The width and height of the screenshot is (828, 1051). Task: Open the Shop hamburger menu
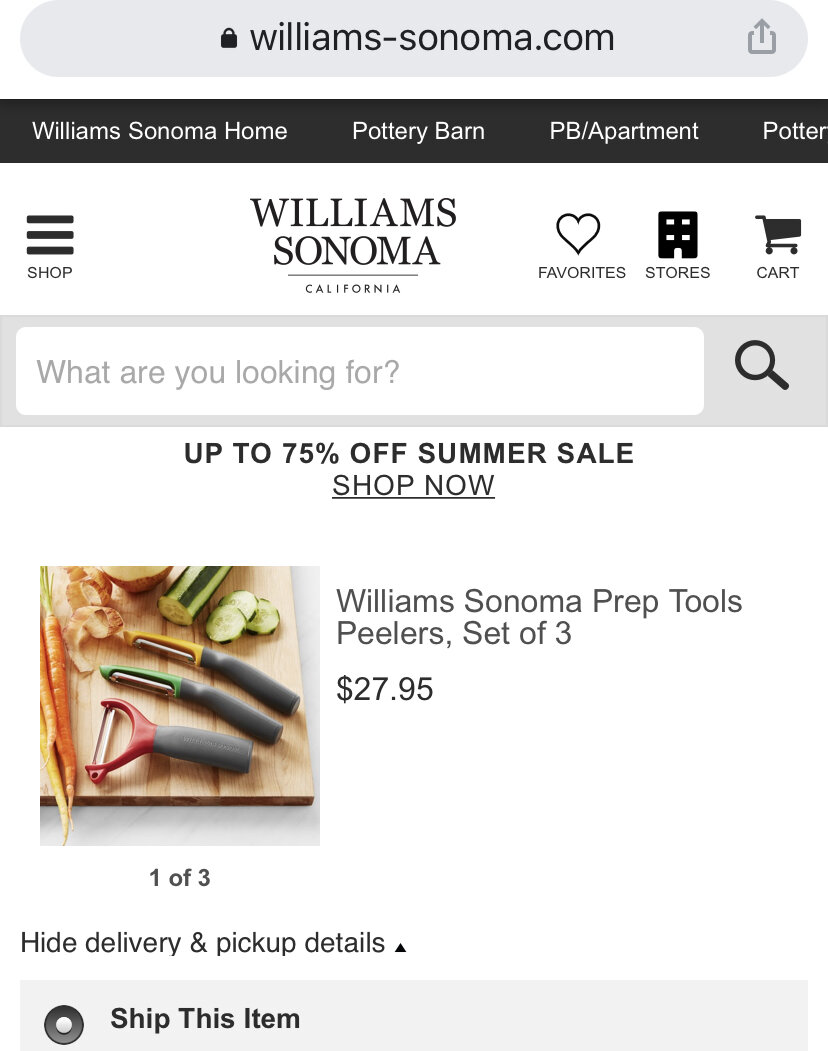coord(50,245)
